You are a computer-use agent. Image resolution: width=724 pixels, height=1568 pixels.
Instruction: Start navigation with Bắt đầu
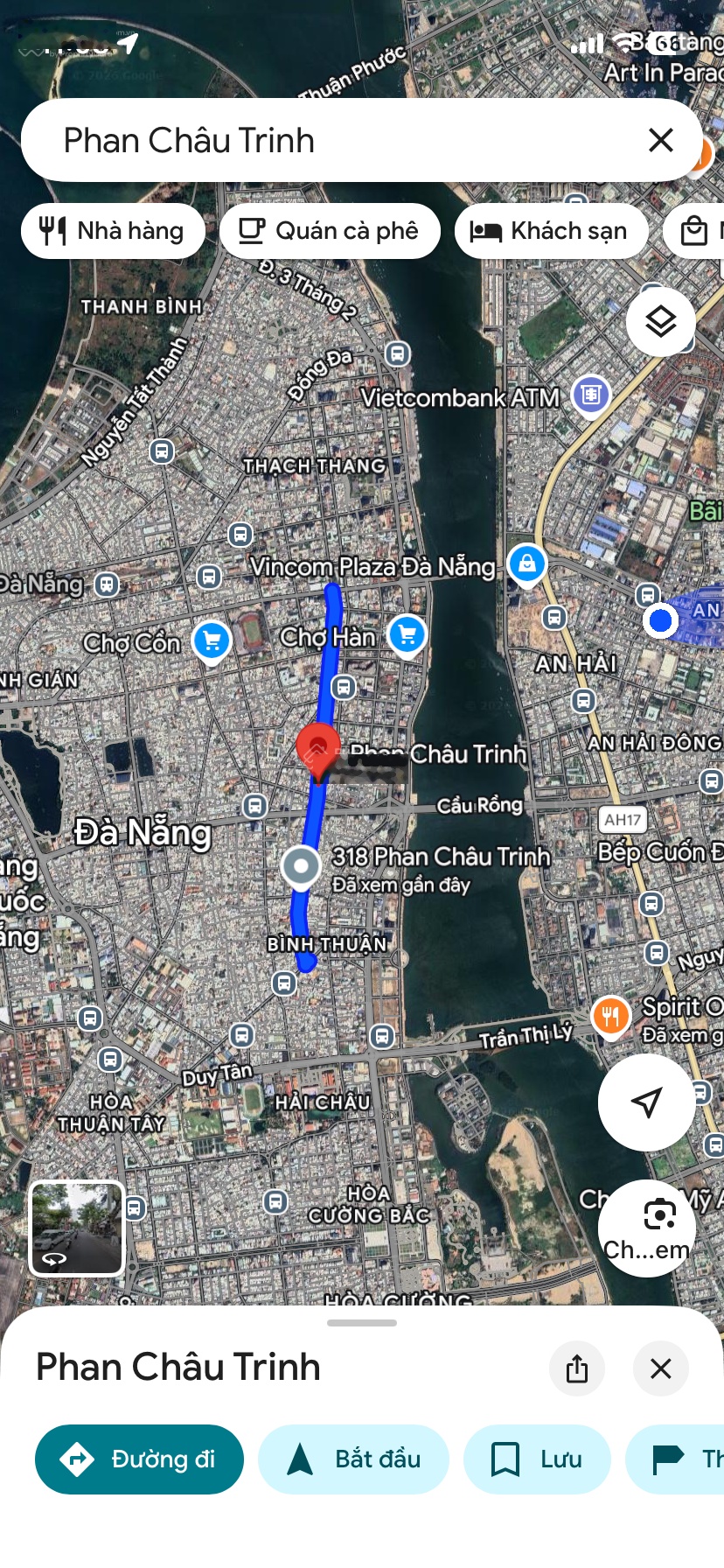(x=354, y=1459)
